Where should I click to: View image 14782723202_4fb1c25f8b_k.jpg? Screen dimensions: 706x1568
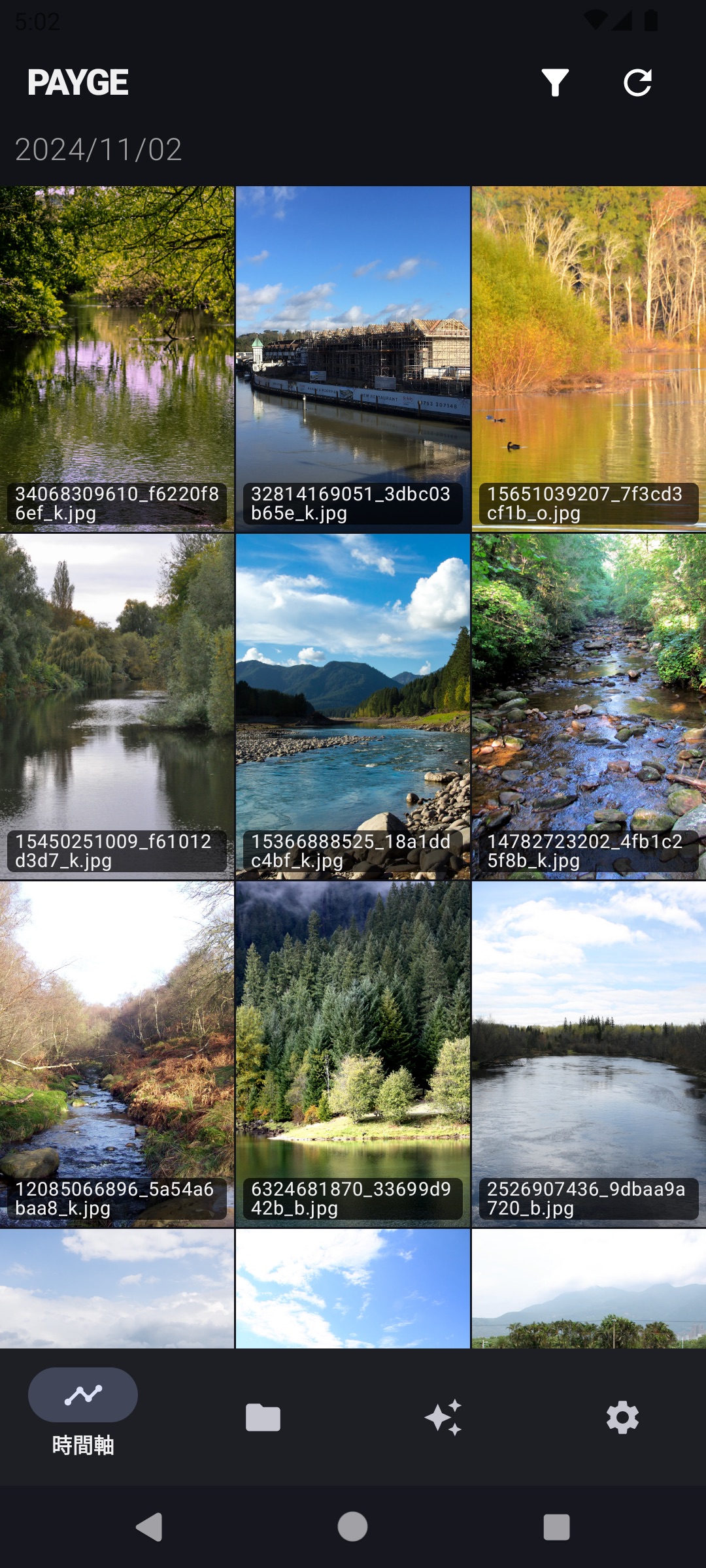[x=588, y=706]
